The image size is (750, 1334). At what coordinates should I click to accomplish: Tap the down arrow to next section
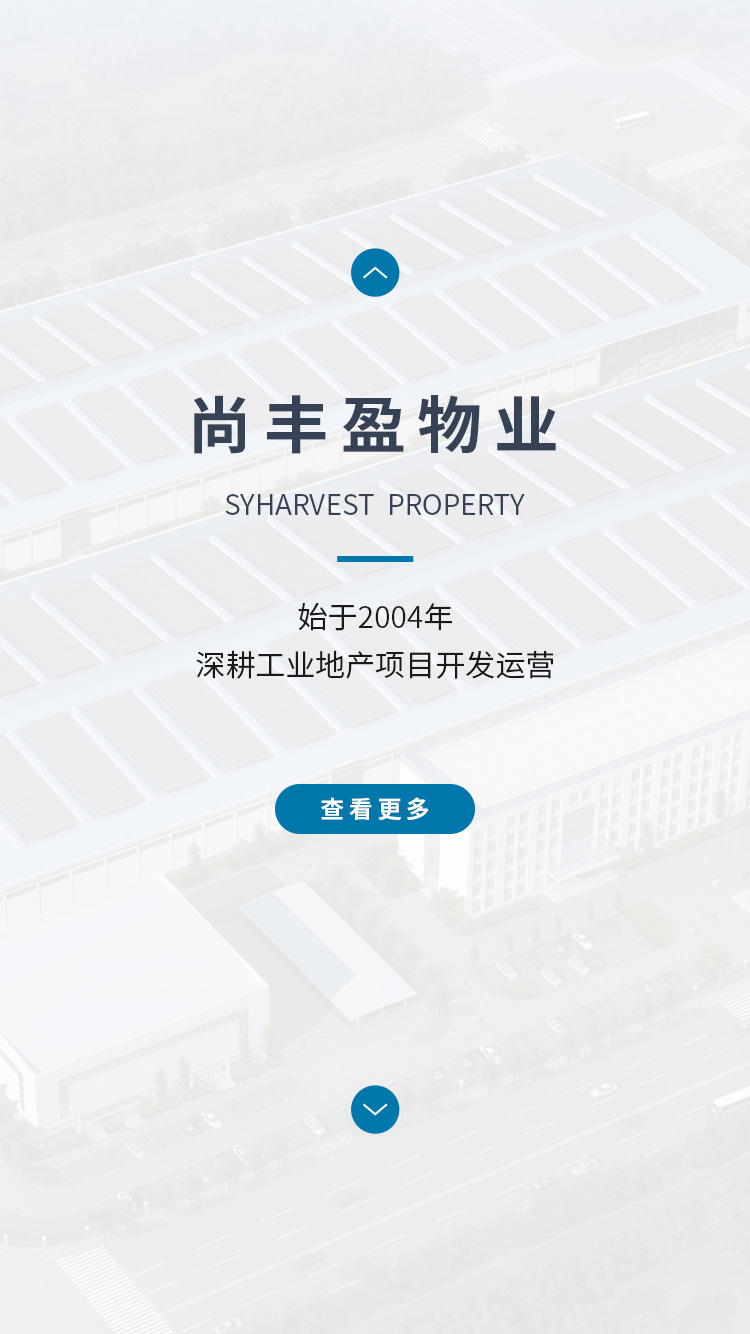point(375,1109)
